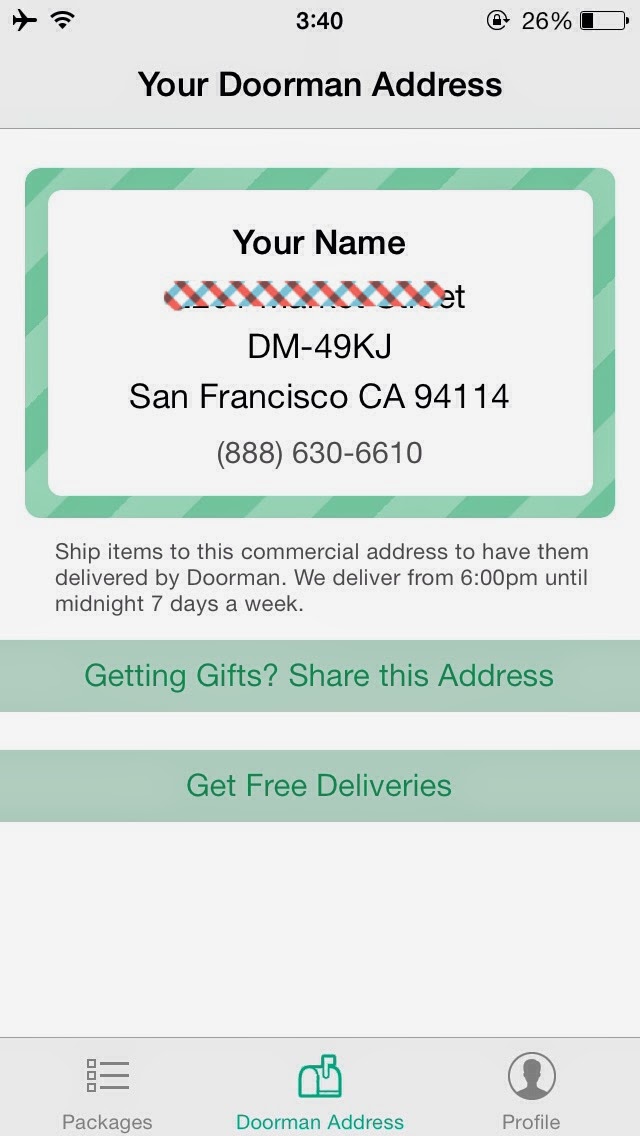
Task: Tap Getting Gifts? Share this Address button
Action: 319,676
